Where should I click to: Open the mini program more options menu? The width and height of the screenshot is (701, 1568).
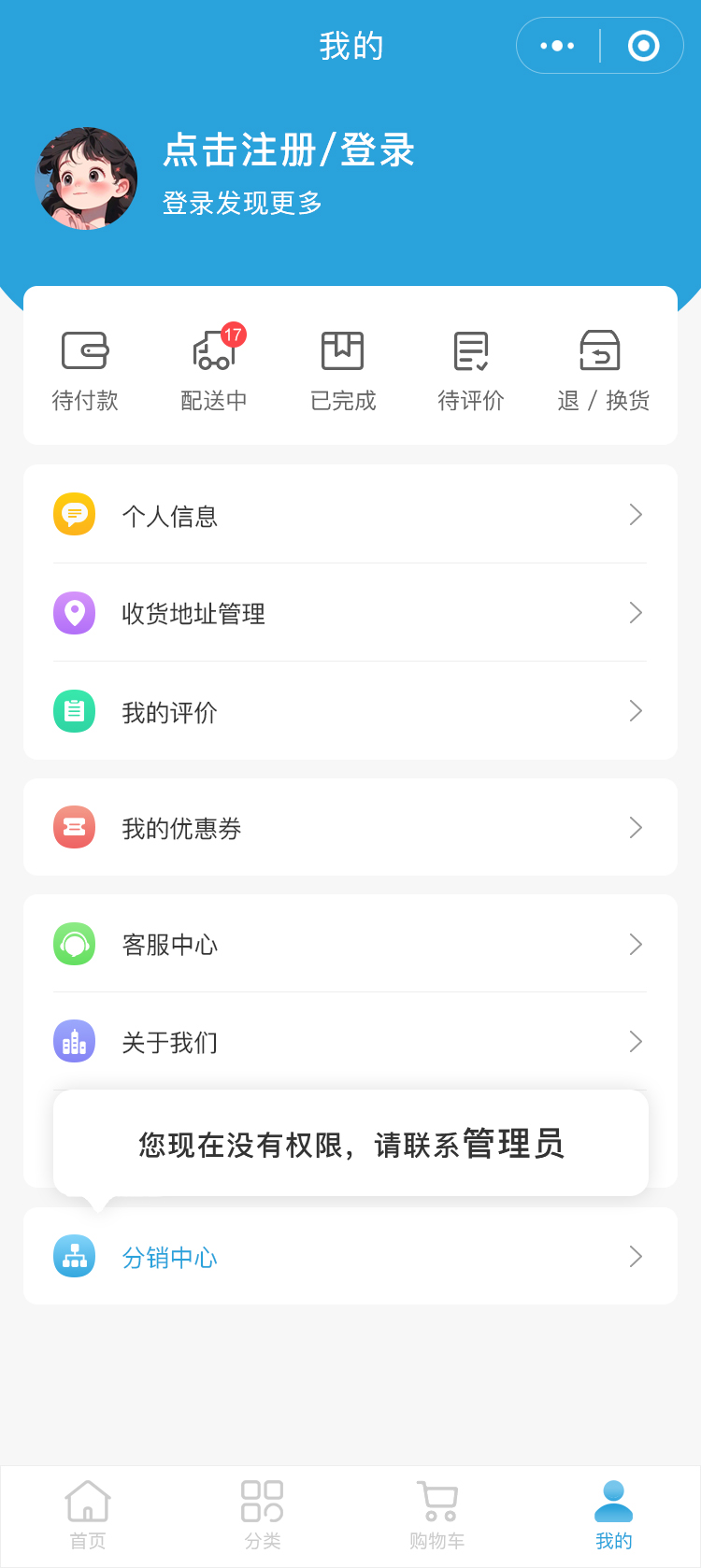(x=558, y=46)
